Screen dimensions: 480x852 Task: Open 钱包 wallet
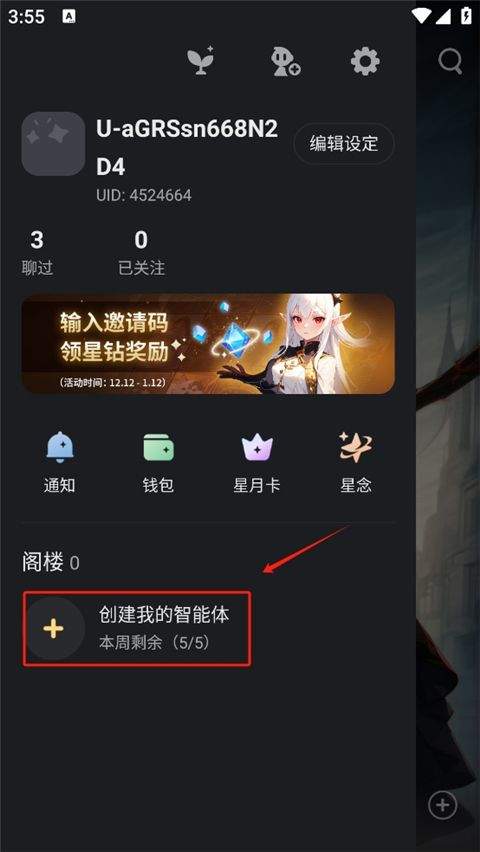(x=158, y=462)
